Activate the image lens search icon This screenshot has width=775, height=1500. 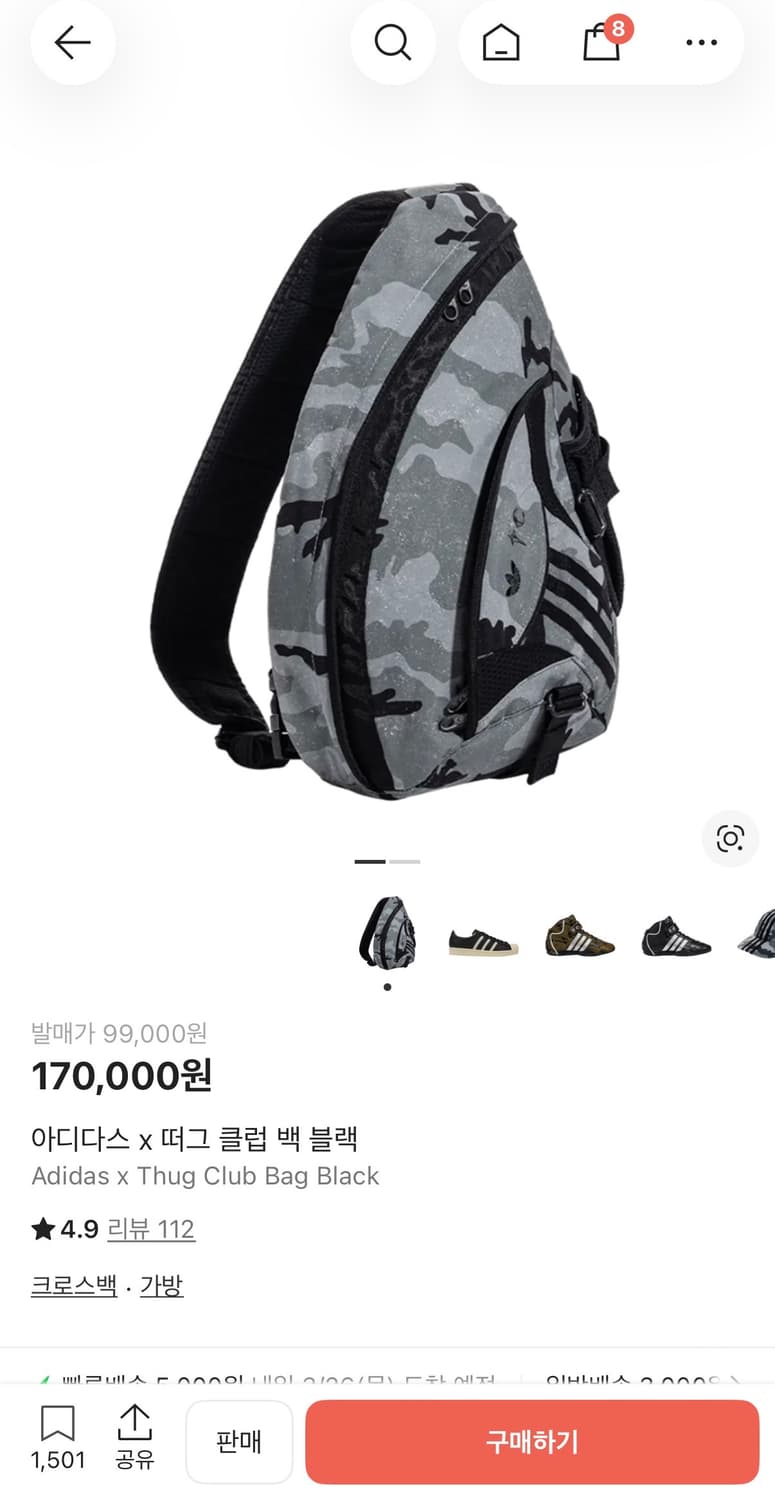click(x=731, y=840)
